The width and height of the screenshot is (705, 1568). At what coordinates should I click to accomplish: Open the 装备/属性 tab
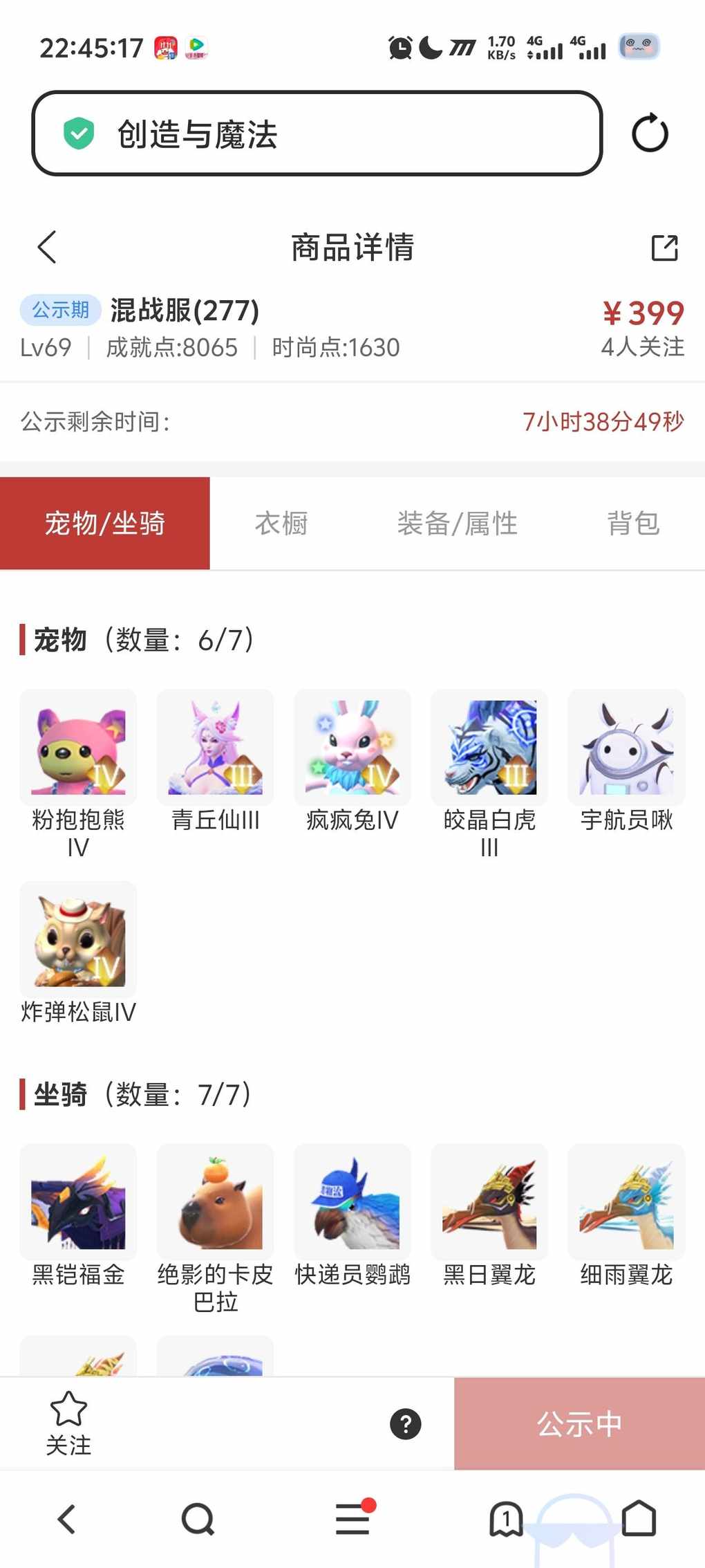pos(457,524)
